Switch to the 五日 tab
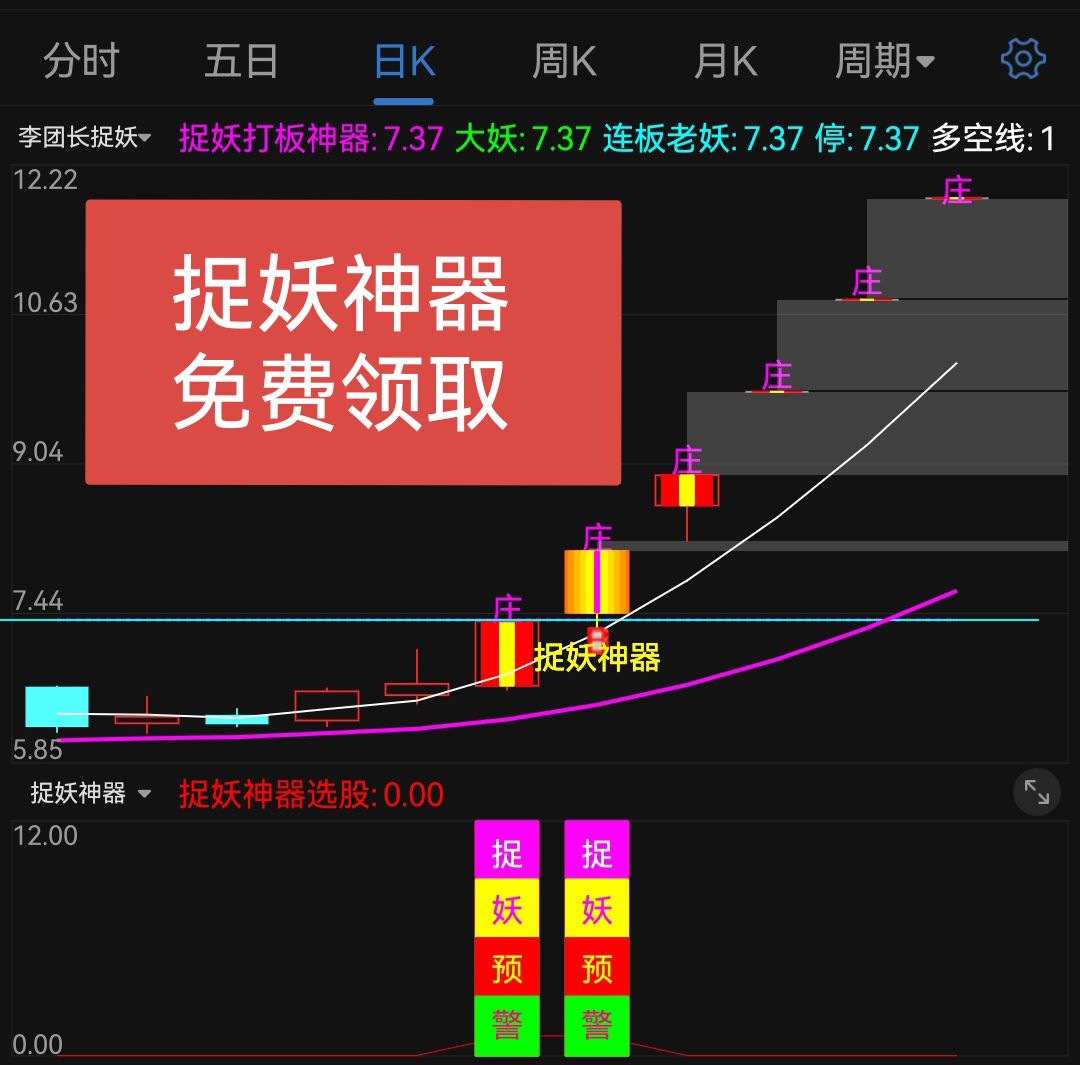The height and width of the screenshot is (1065, 1080). (241, 62)
